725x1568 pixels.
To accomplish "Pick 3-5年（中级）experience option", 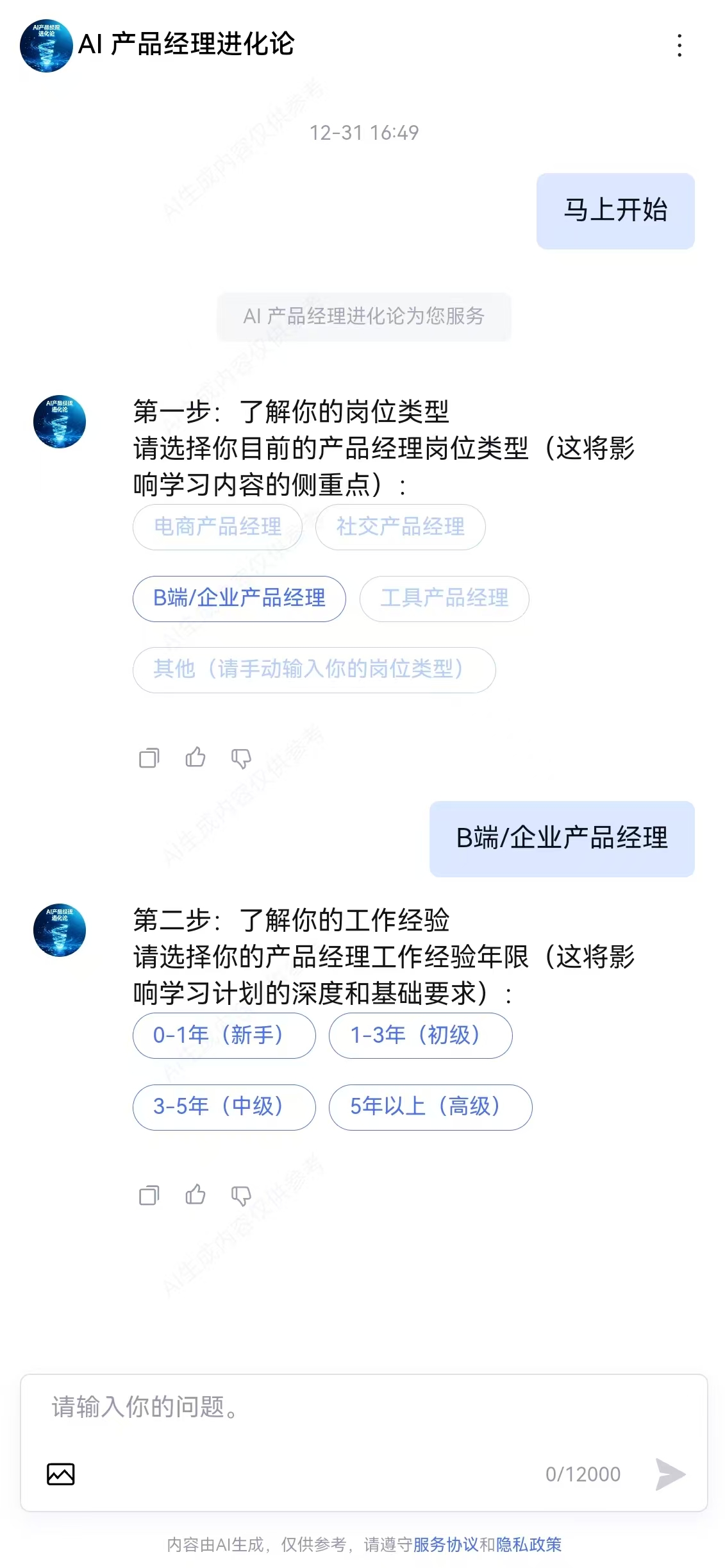I will pyautogui.click(x=224, y=1107).
